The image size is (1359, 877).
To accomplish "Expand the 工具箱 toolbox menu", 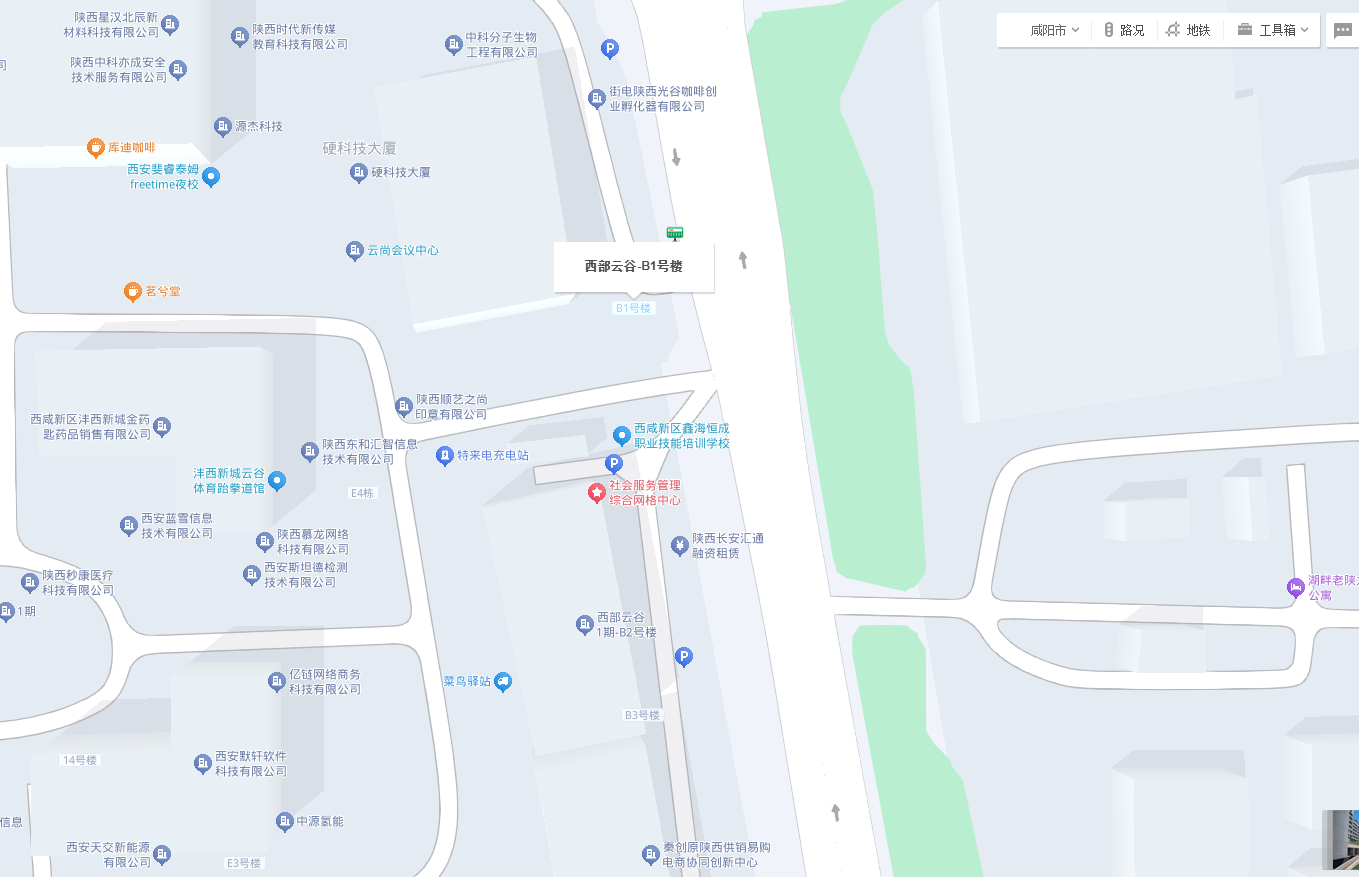I will tap(1272, 30).
